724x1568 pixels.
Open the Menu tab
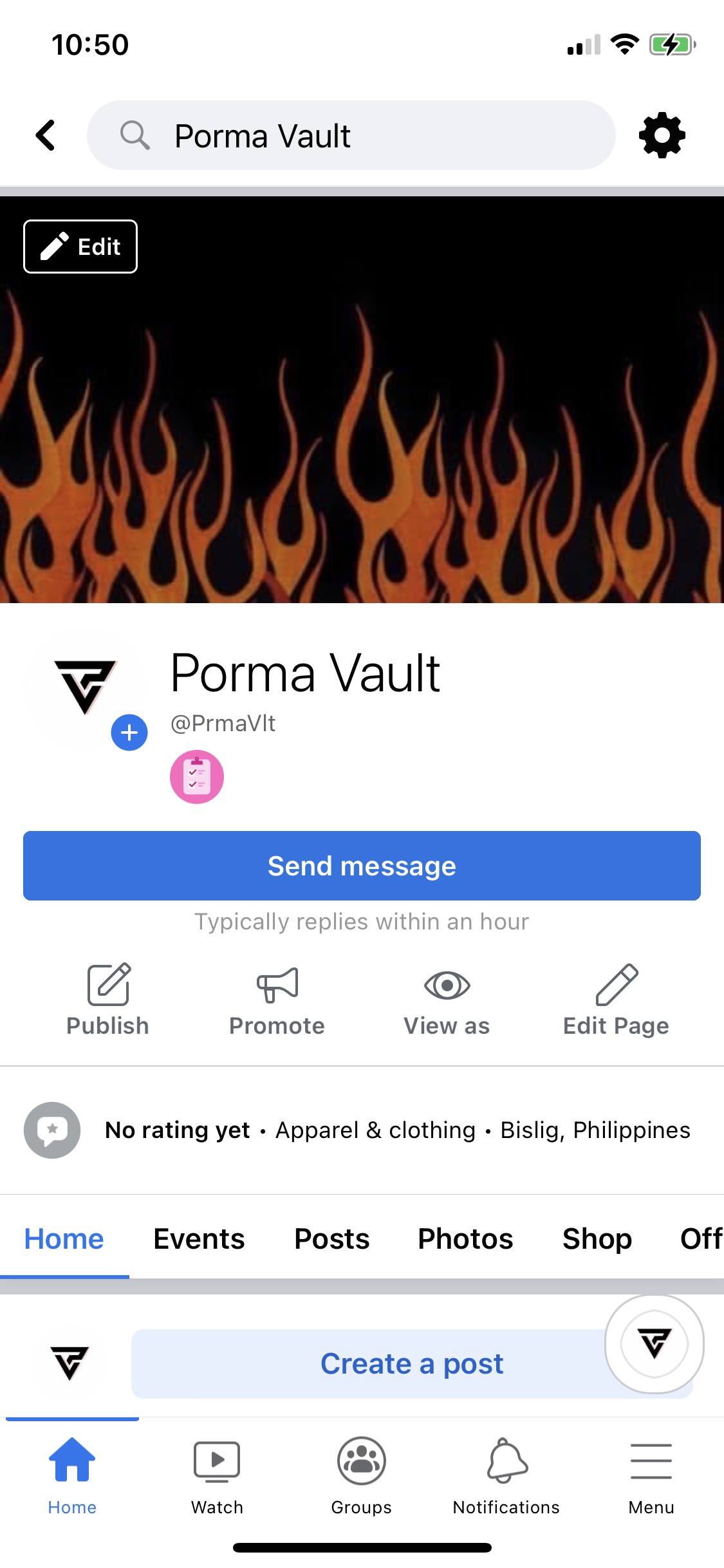pos(651,1474)
